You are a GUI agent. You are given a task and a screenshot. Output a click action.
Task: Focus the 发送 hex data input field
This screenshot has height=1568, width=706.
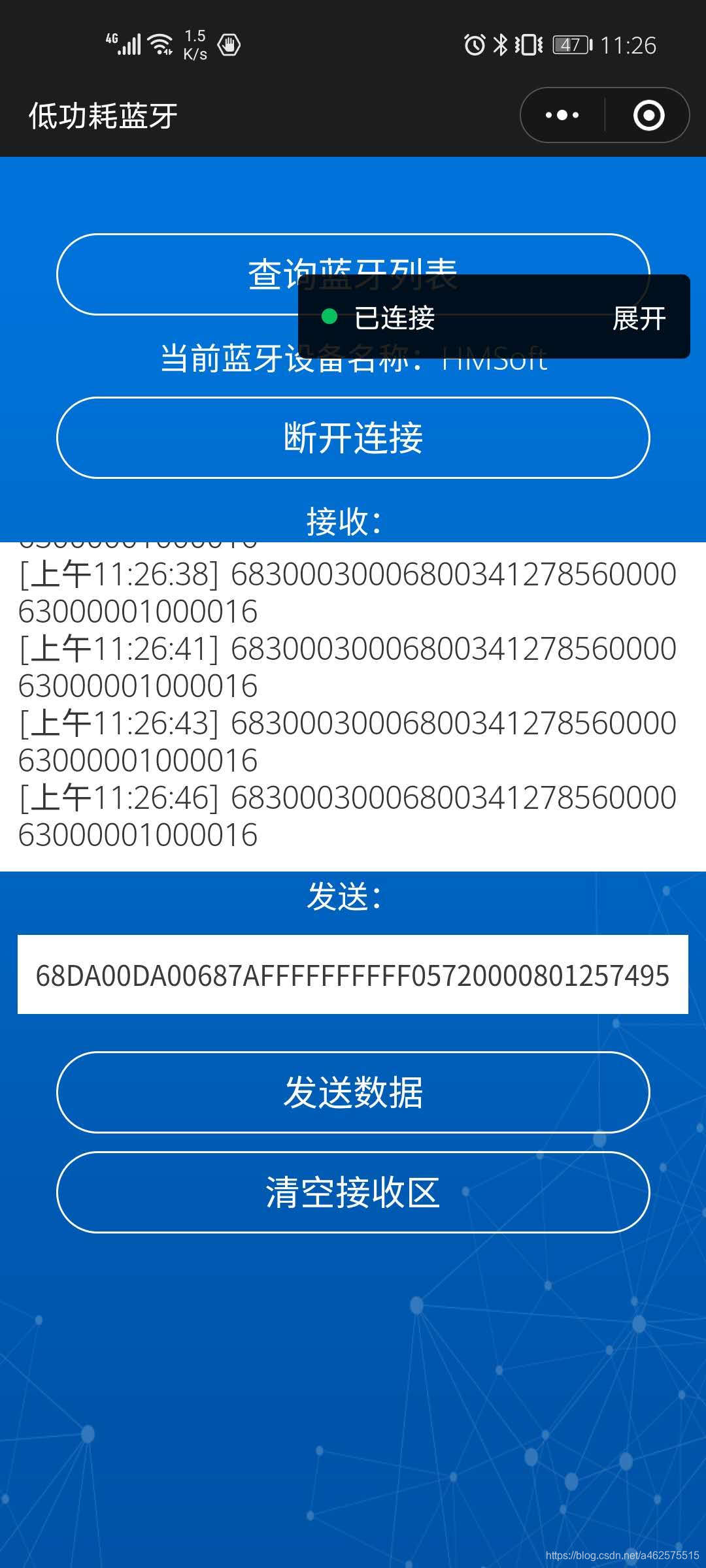pyautogui.click(x=353, y=975)
